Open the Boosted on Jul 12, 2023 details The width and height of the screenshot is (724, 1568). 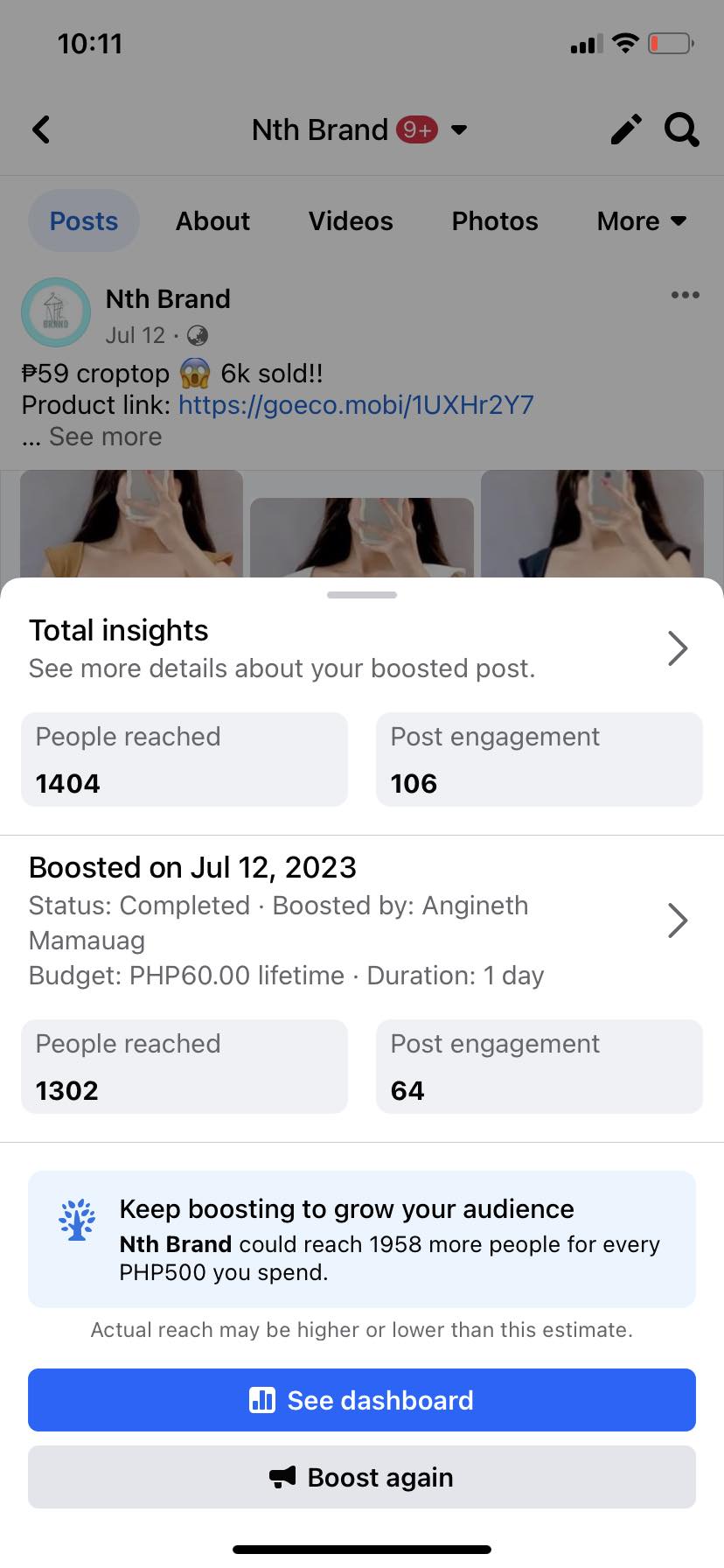(x=676, y=920)
